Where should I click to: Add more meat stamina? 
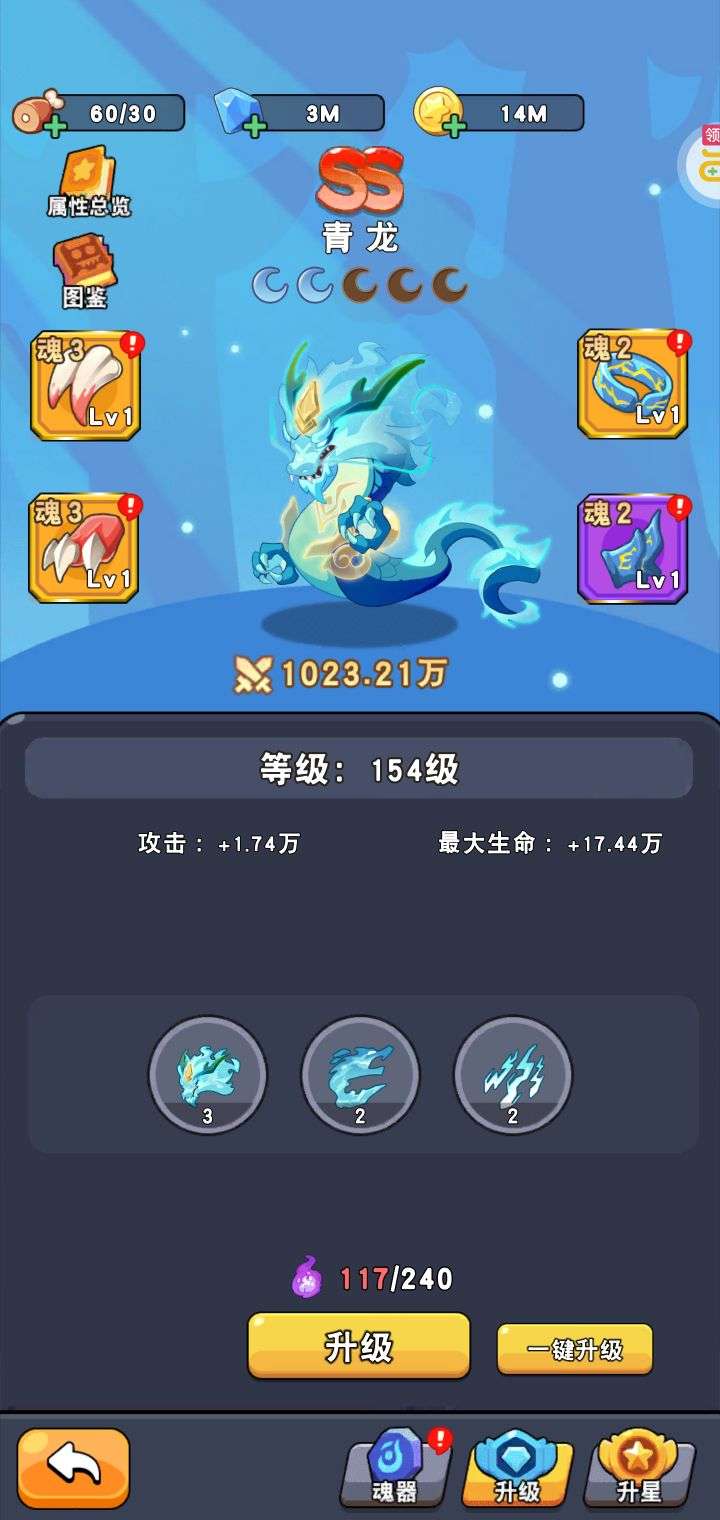(54, 127)
